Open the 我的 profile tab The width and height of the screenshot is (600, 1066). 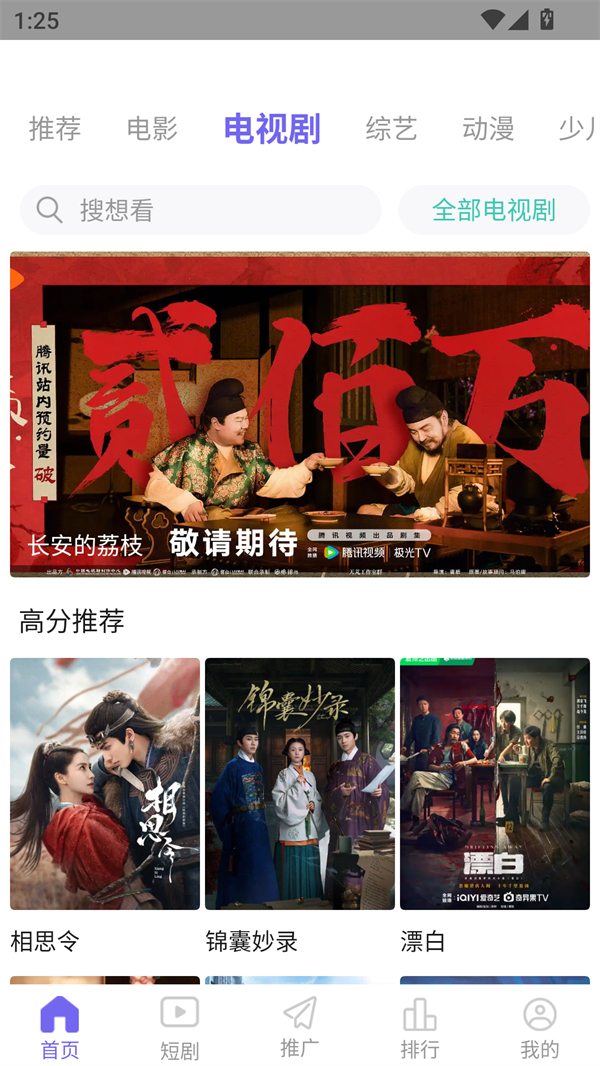[540, 1028]
